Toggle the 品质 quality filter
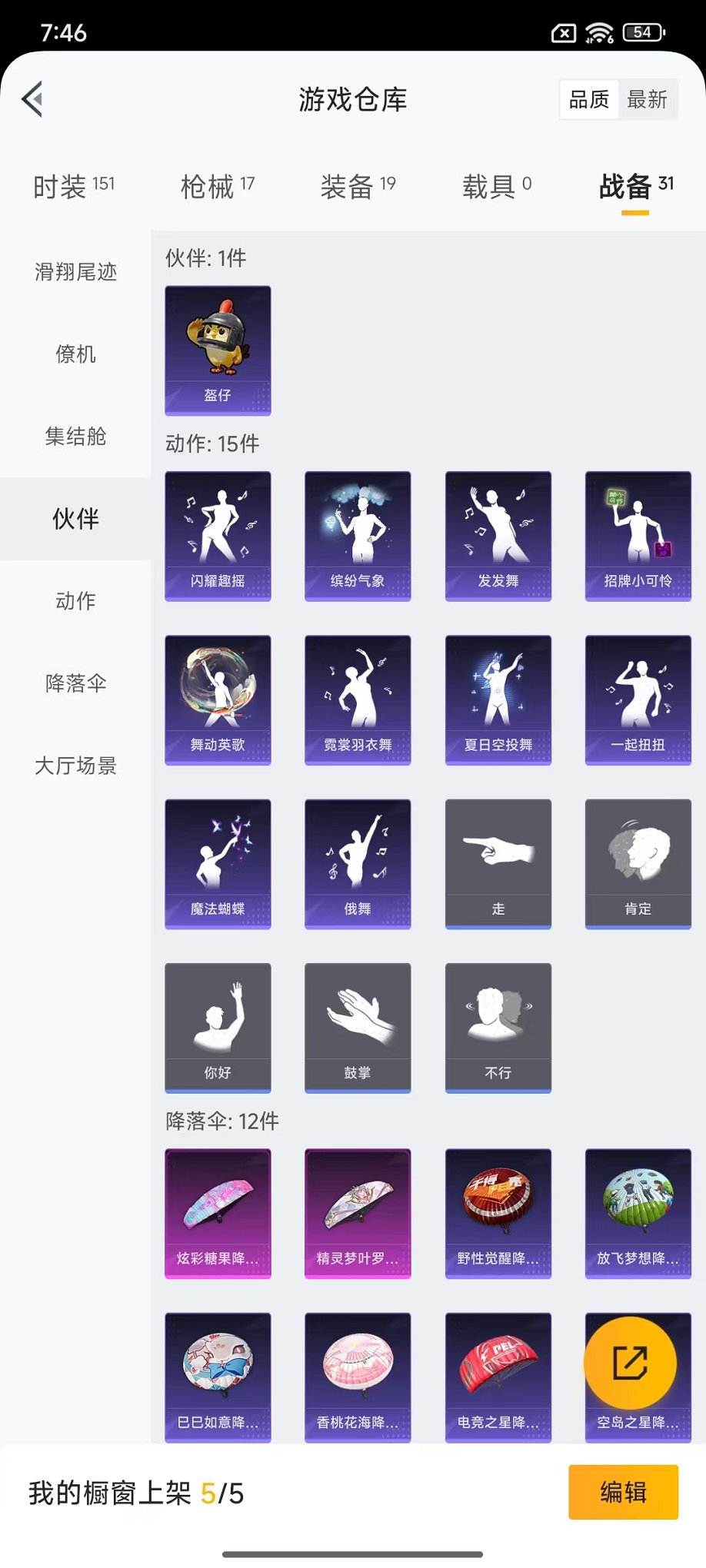706x1568 pixels. [588, 98]
